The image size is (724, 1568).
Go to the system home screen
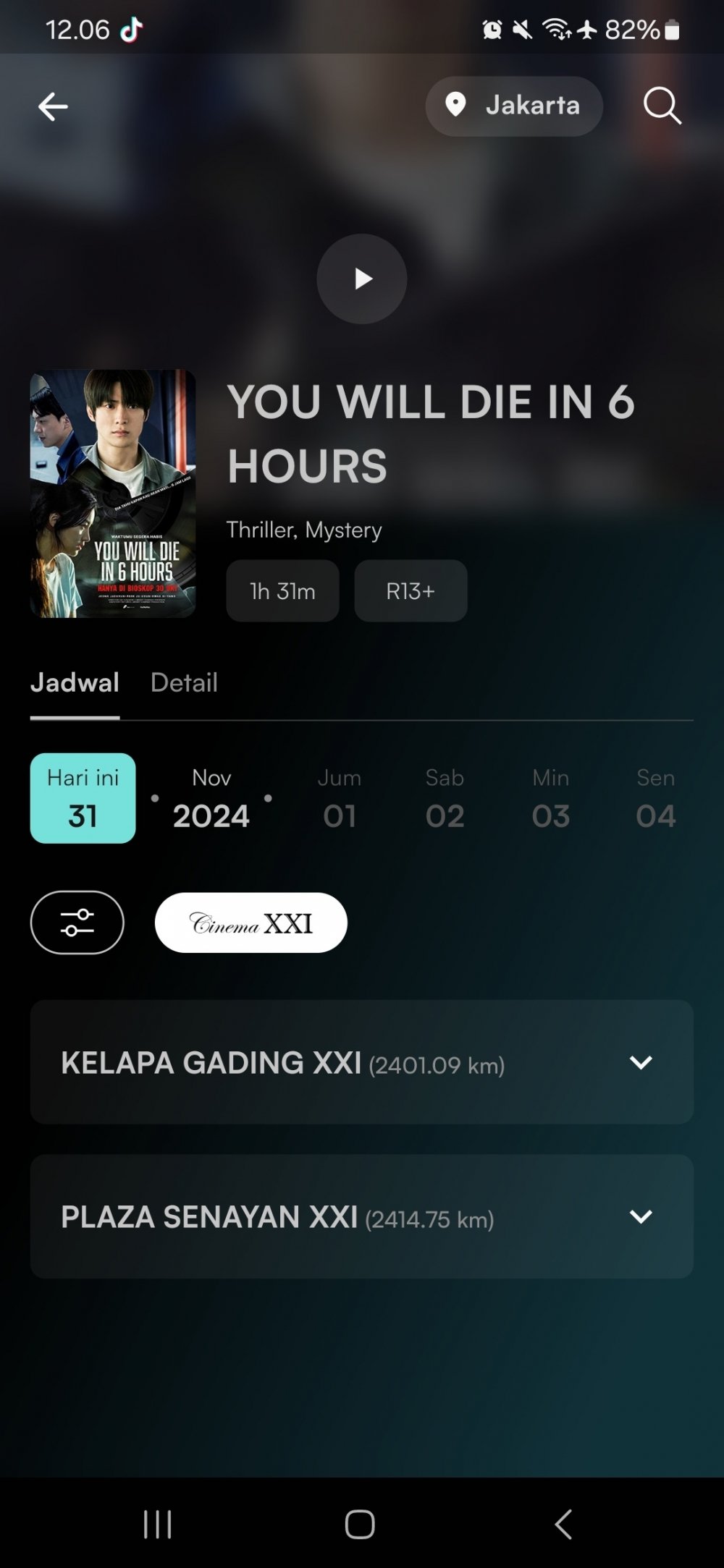tap(360, 1525)
